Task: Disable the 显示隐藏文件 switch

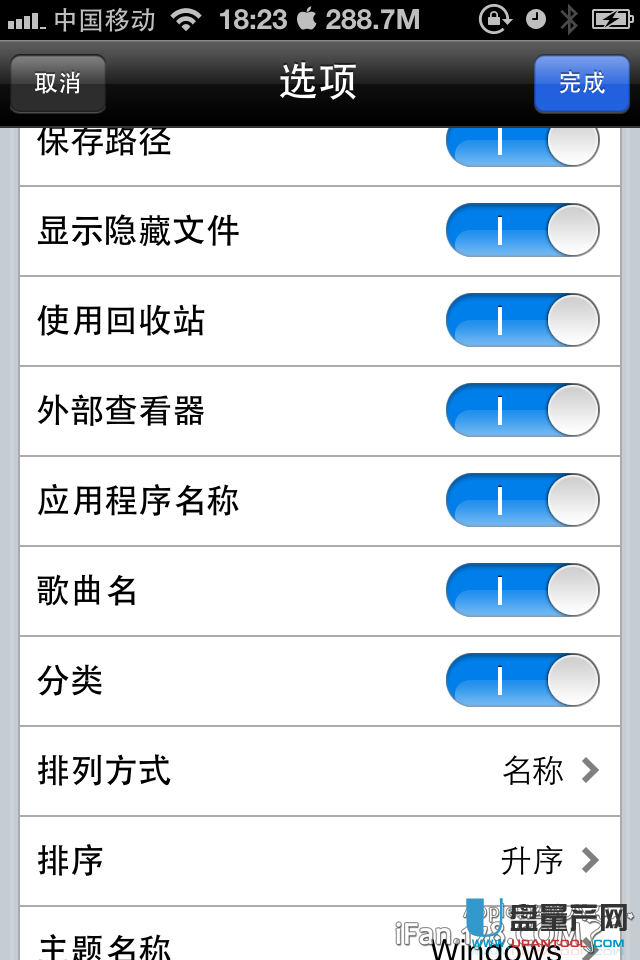Action: tap(522, 231)
